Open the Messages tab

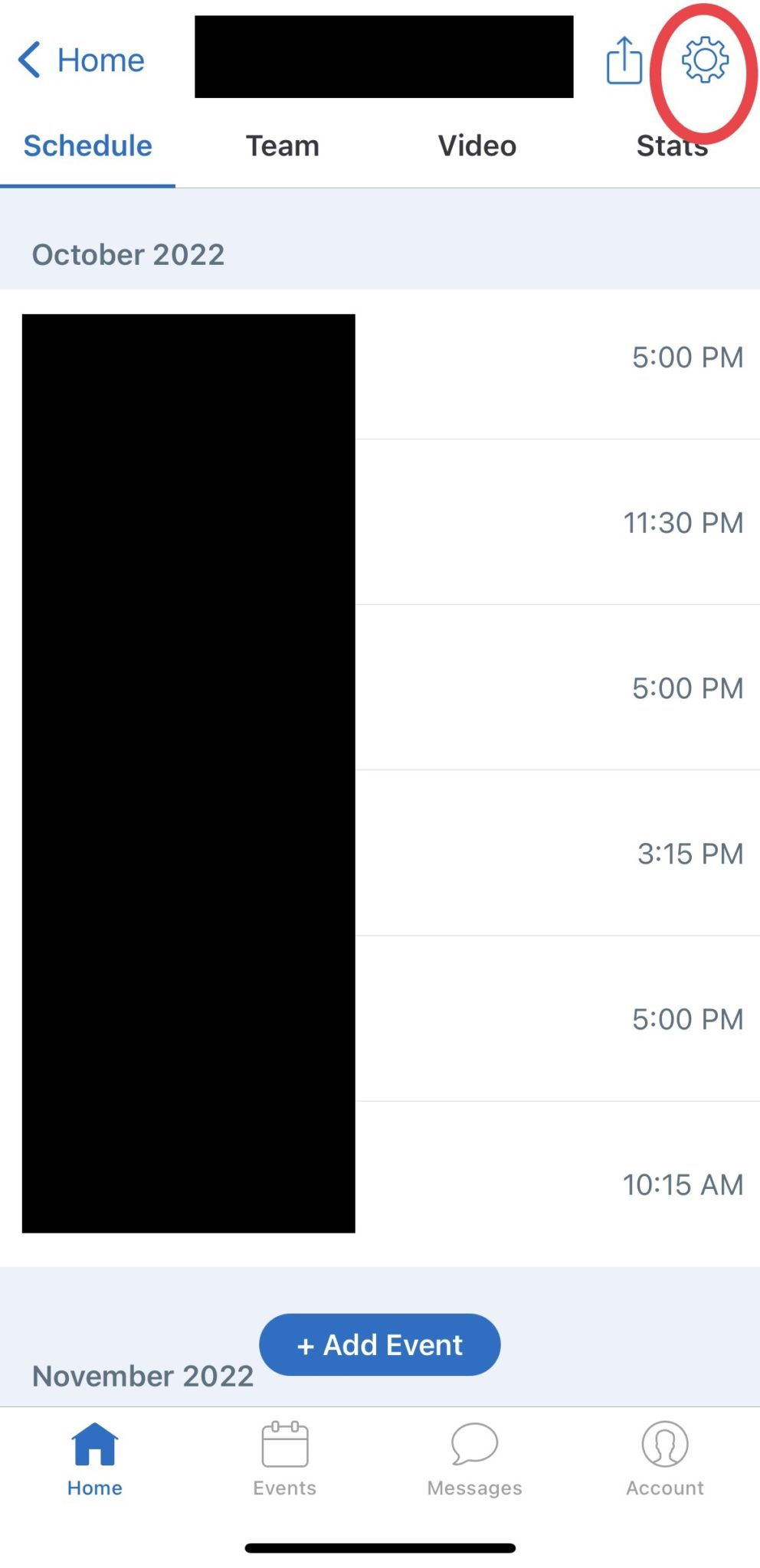pos(475,1459)
